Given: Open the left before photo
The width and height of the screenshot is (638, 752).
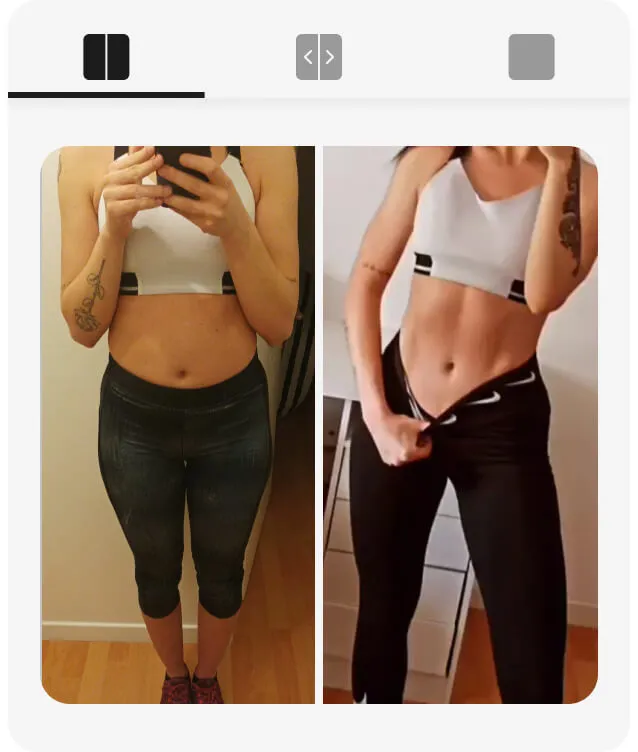Looking at the screenshot, I should tap(178, 425).
